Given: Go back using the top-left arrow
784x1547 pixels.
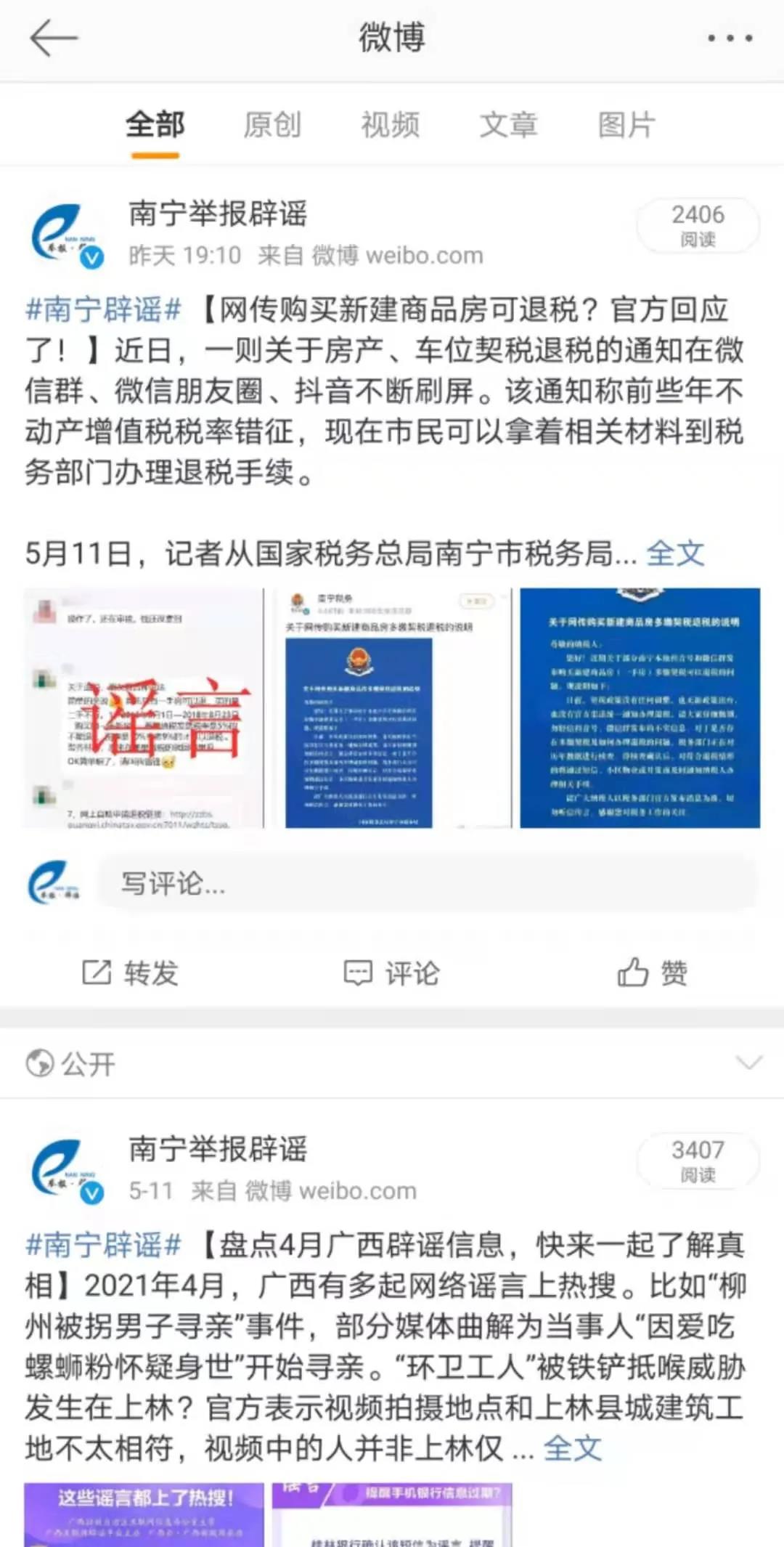Looking at the screenshot, I should tap(52, 38).
